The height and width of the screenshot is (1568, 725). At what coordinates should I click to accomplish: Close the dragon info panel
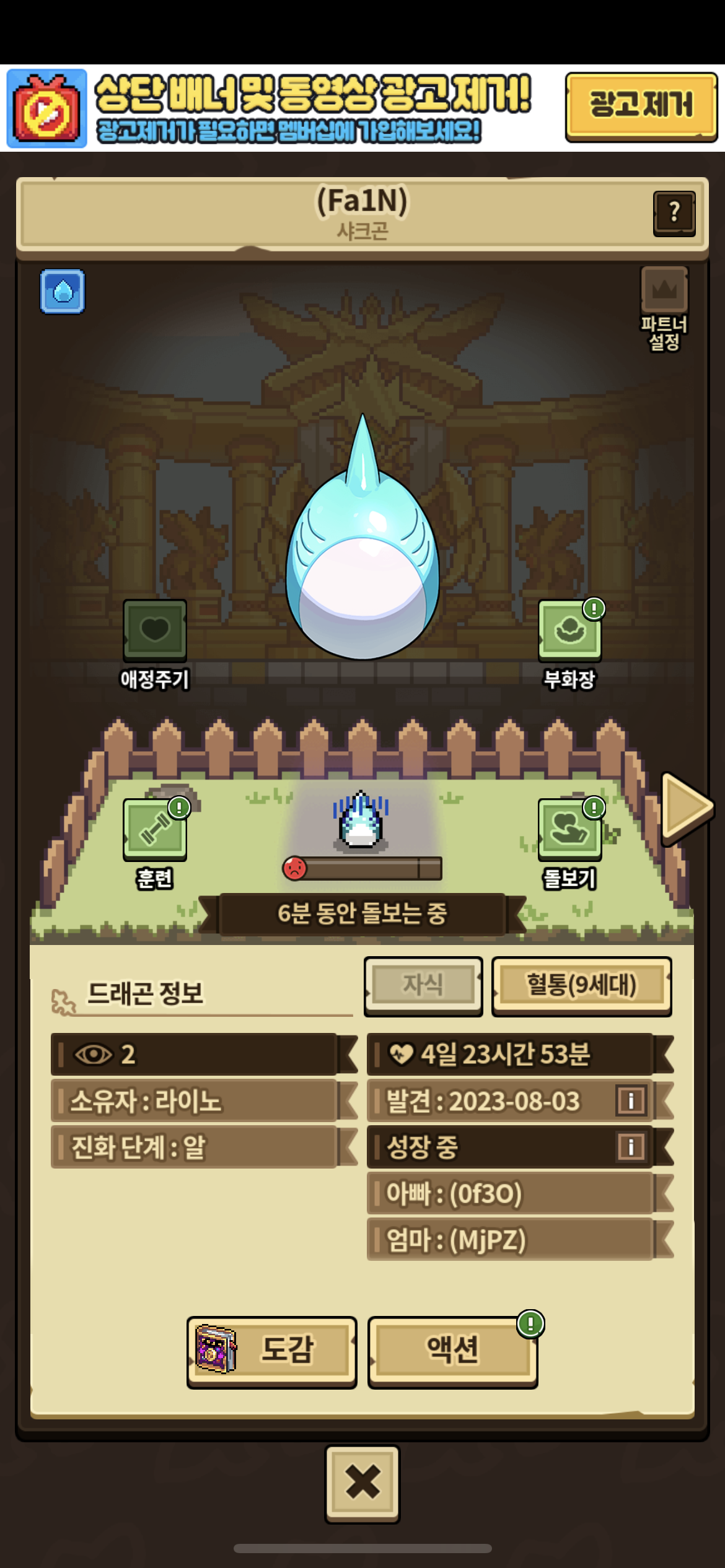click(x=362, y=1484)
